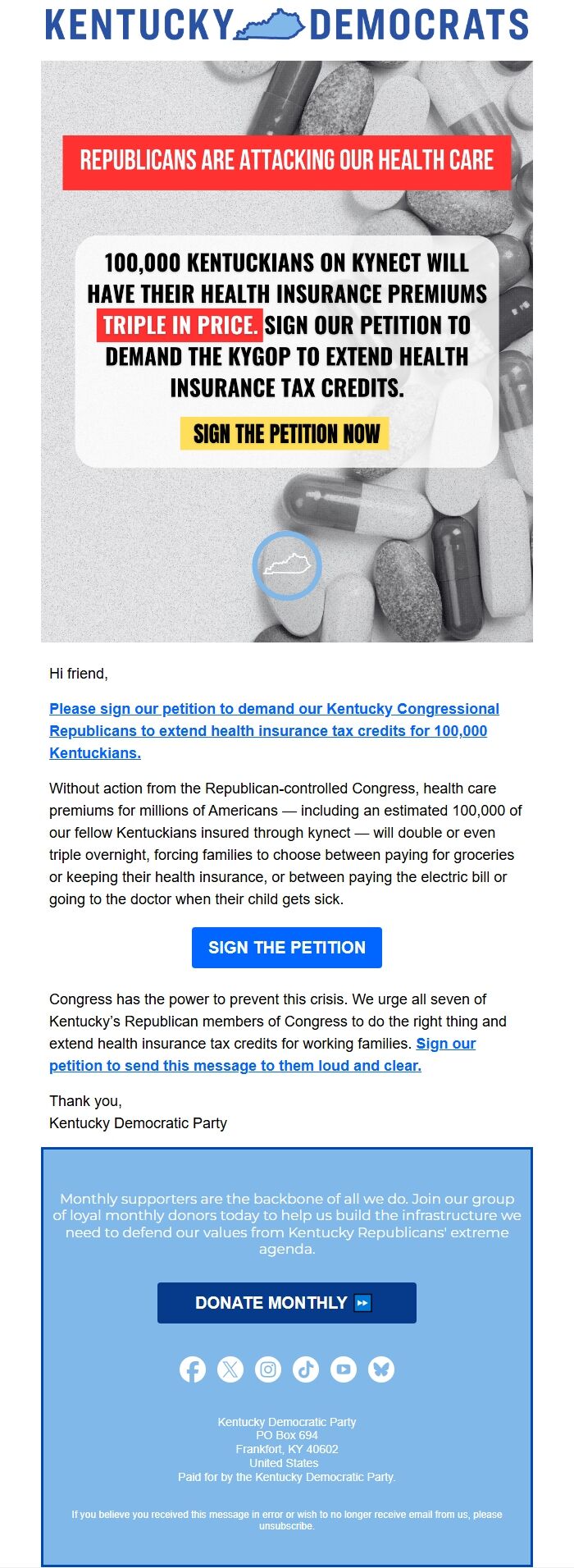Image resolution: width=574 pixels, height=1568 pixels.
Task: Open the Facebook icon in the footer
Action: [193, 1369]
